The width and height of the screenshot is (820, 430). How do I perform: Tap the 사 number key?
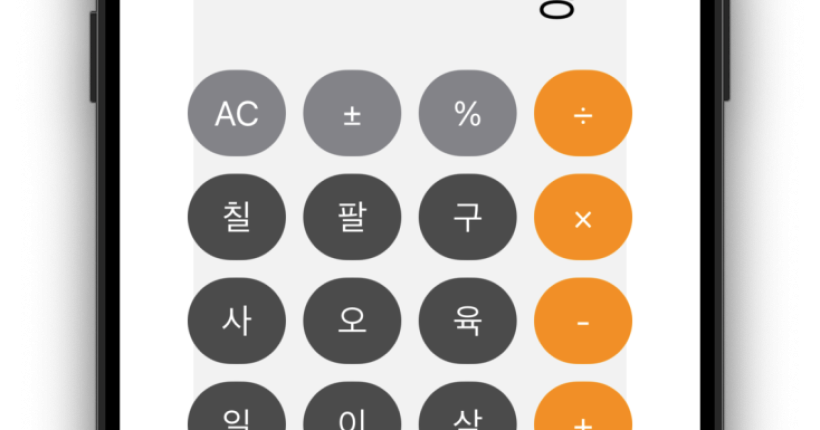click(236, 321)
